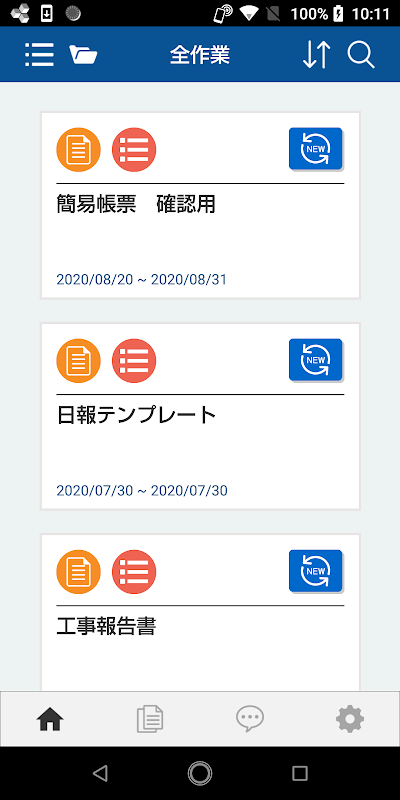Open the 工事報告書 card

(x=201, y=613)
